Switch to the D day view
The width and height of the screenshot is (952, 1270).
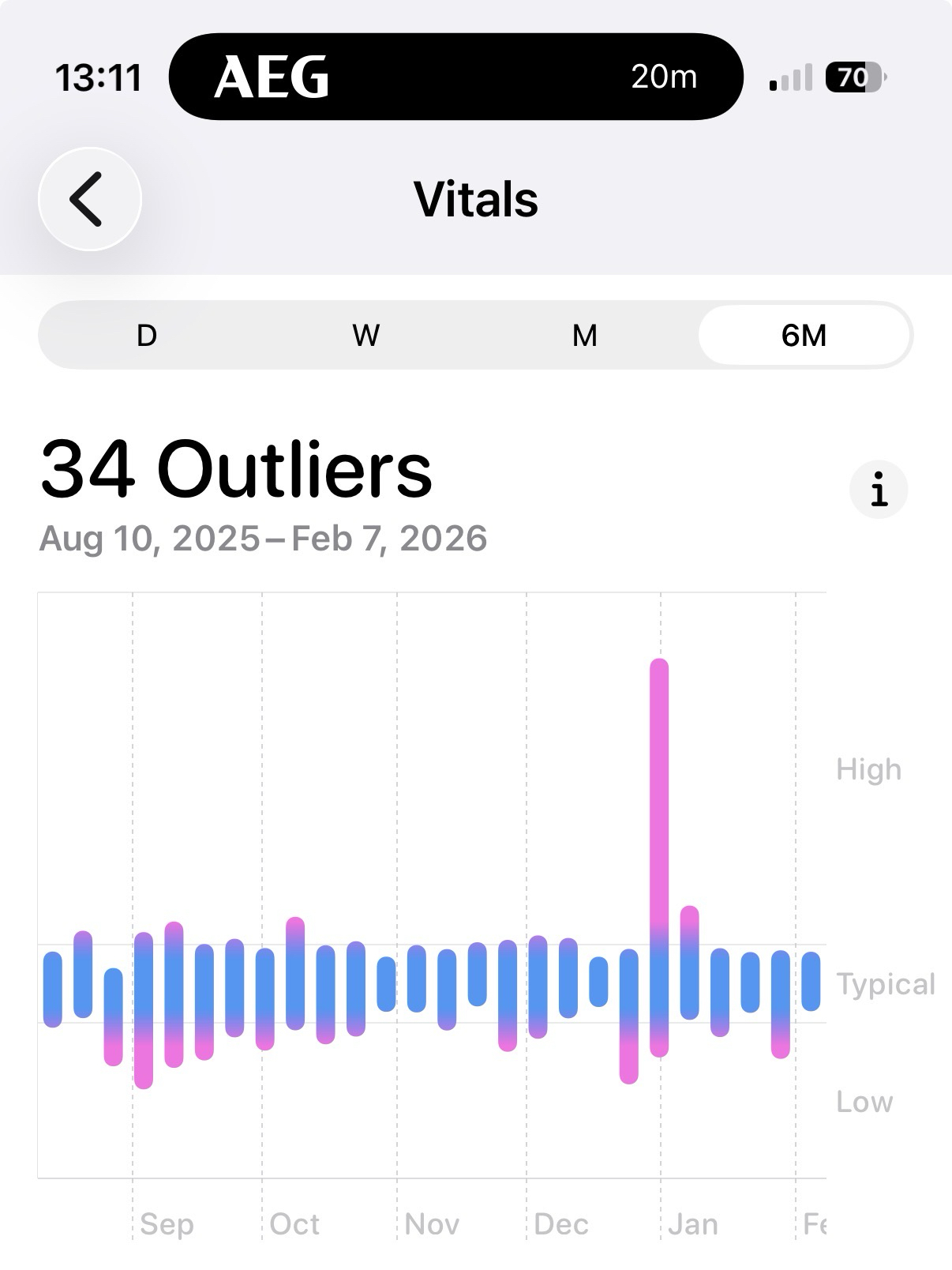click(147, 336)
